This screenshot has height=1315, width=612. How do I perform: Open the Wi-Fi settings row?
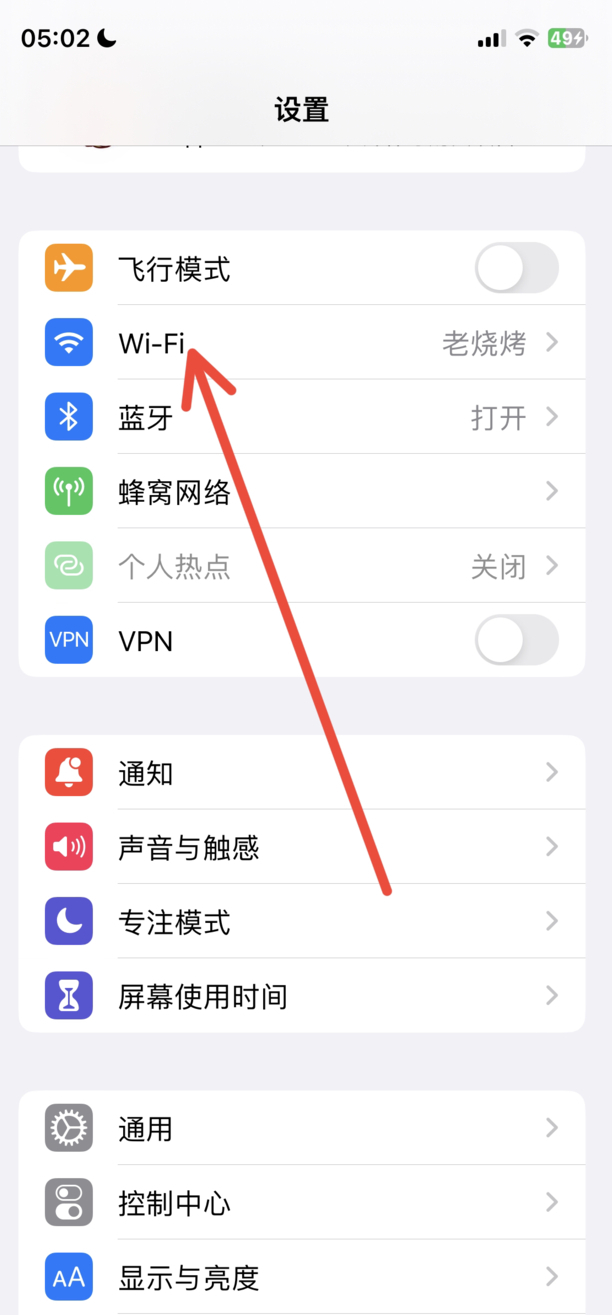[x=300, y=343]
